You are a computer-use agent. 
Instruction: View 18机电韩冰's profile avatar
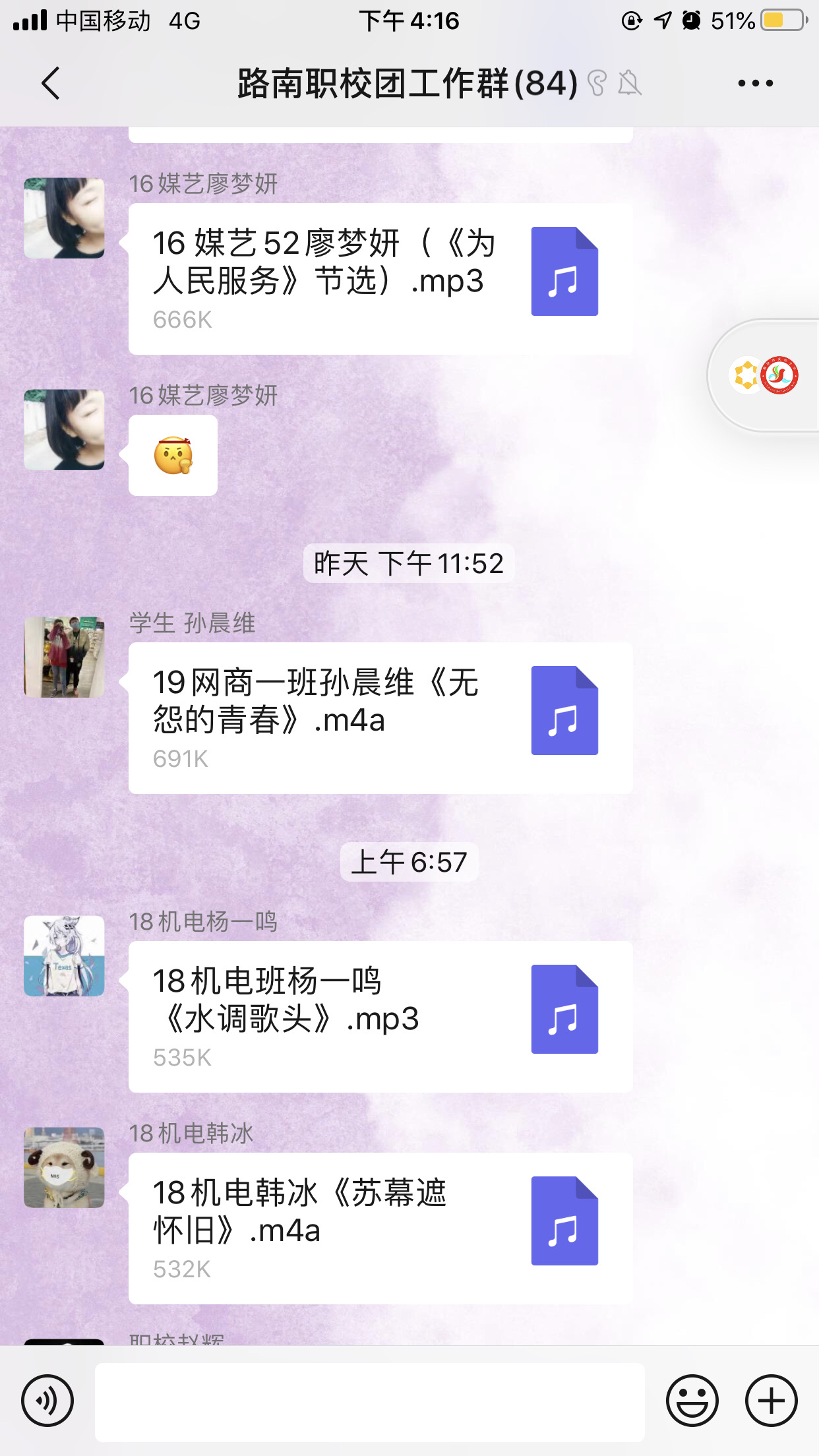64,1167
